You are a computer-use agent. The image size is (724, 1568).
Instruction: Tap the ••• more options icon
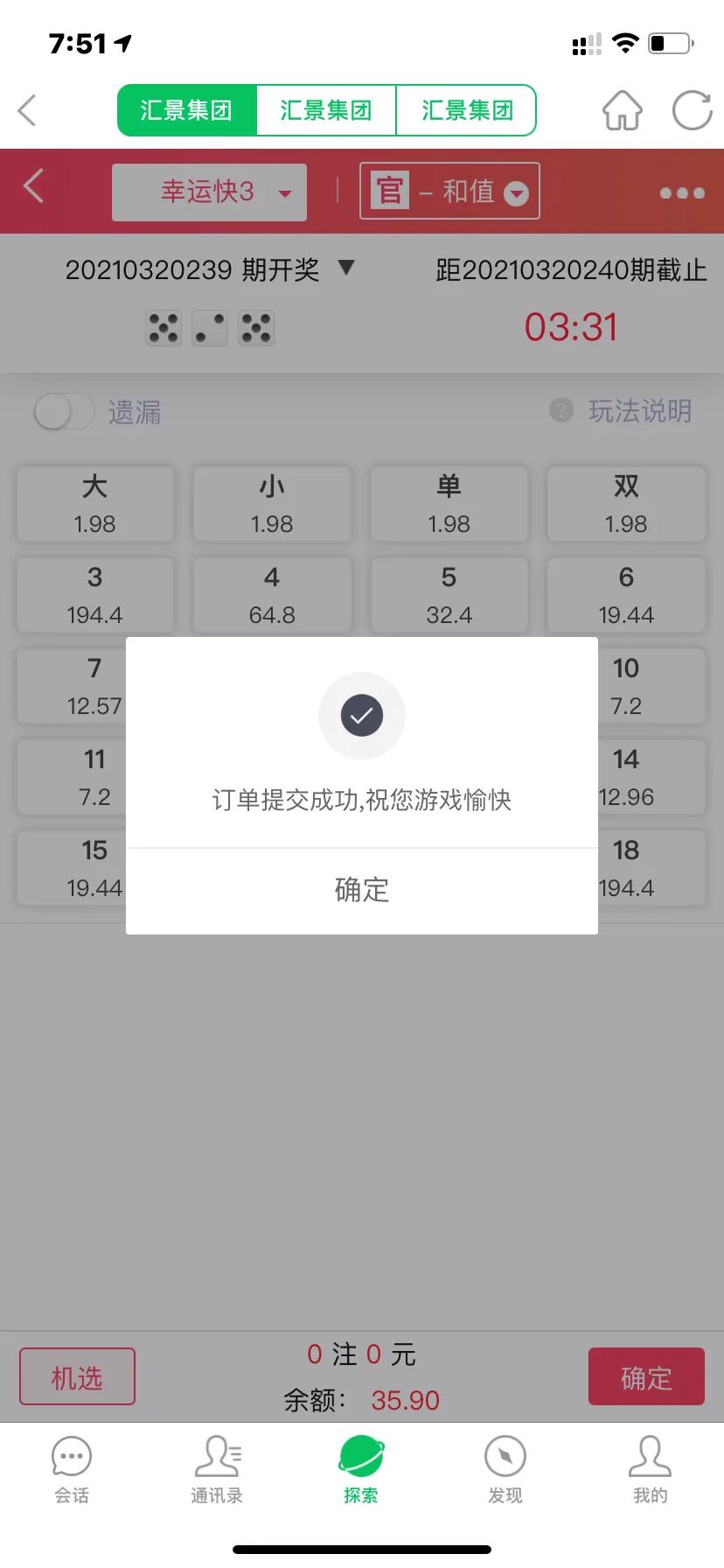click(681, 192)
